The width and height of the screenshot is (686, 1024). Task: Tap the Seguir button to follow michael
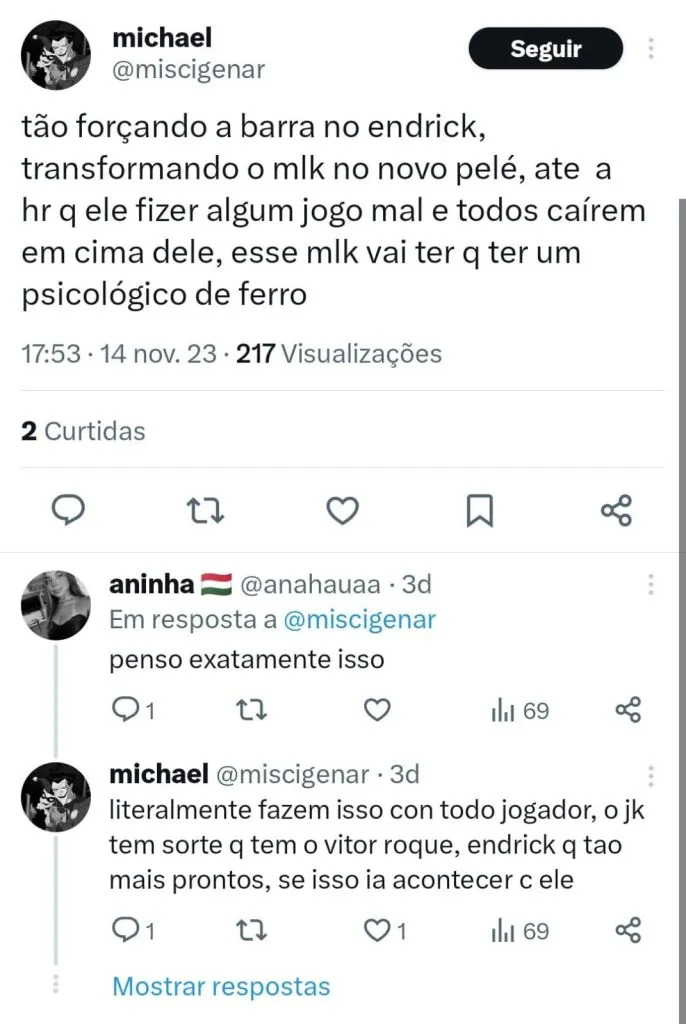click(x=546, y=48)
